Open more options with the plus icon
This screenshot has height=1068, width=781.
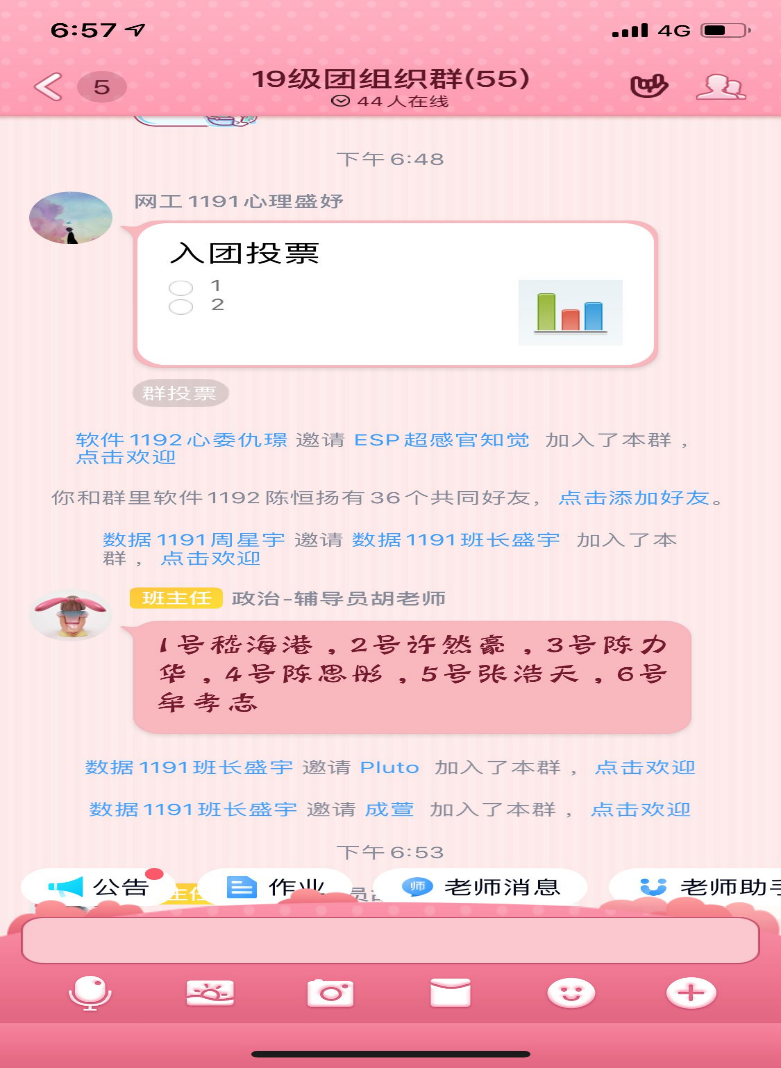coord(691,994)
